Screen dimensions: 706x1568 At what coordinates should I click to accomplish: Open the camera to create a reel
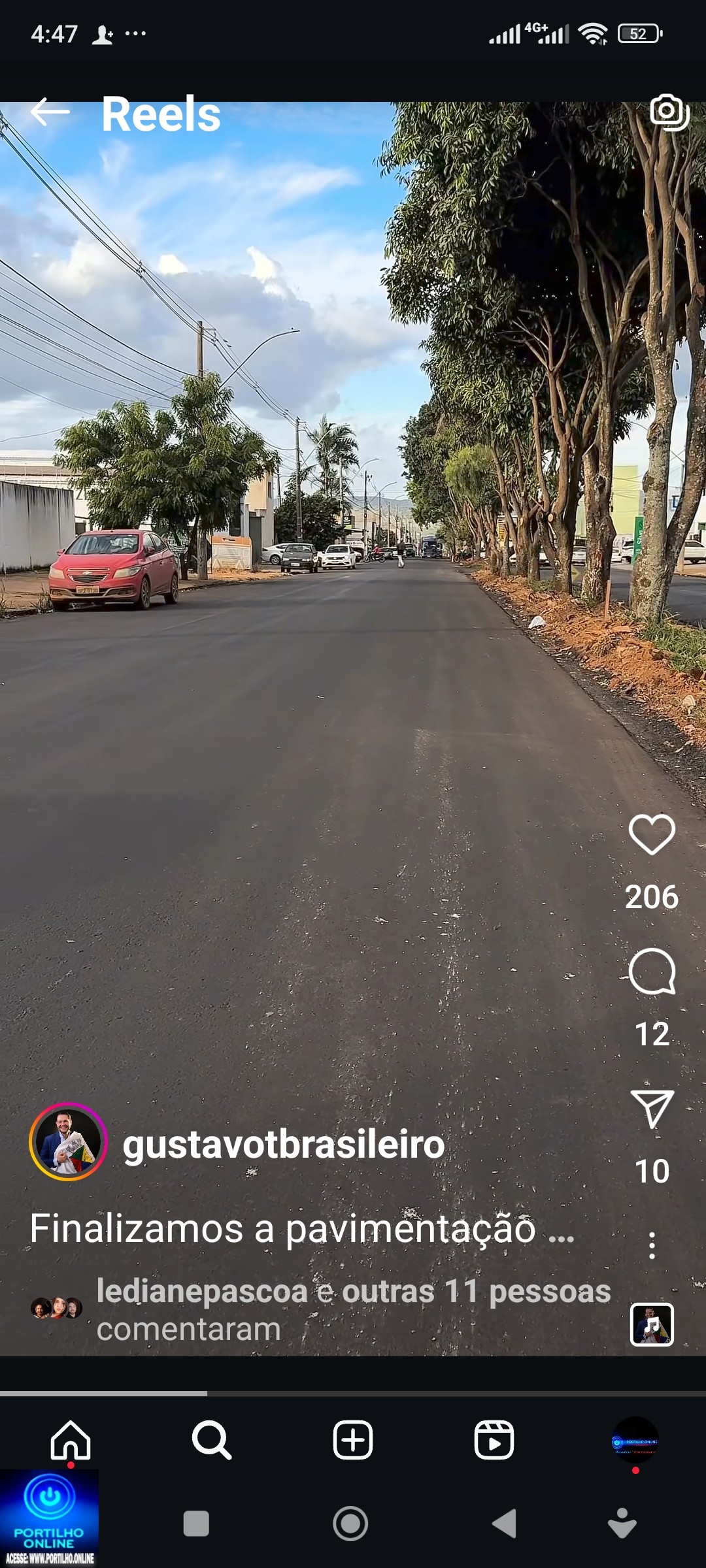[x=669, y=112]
